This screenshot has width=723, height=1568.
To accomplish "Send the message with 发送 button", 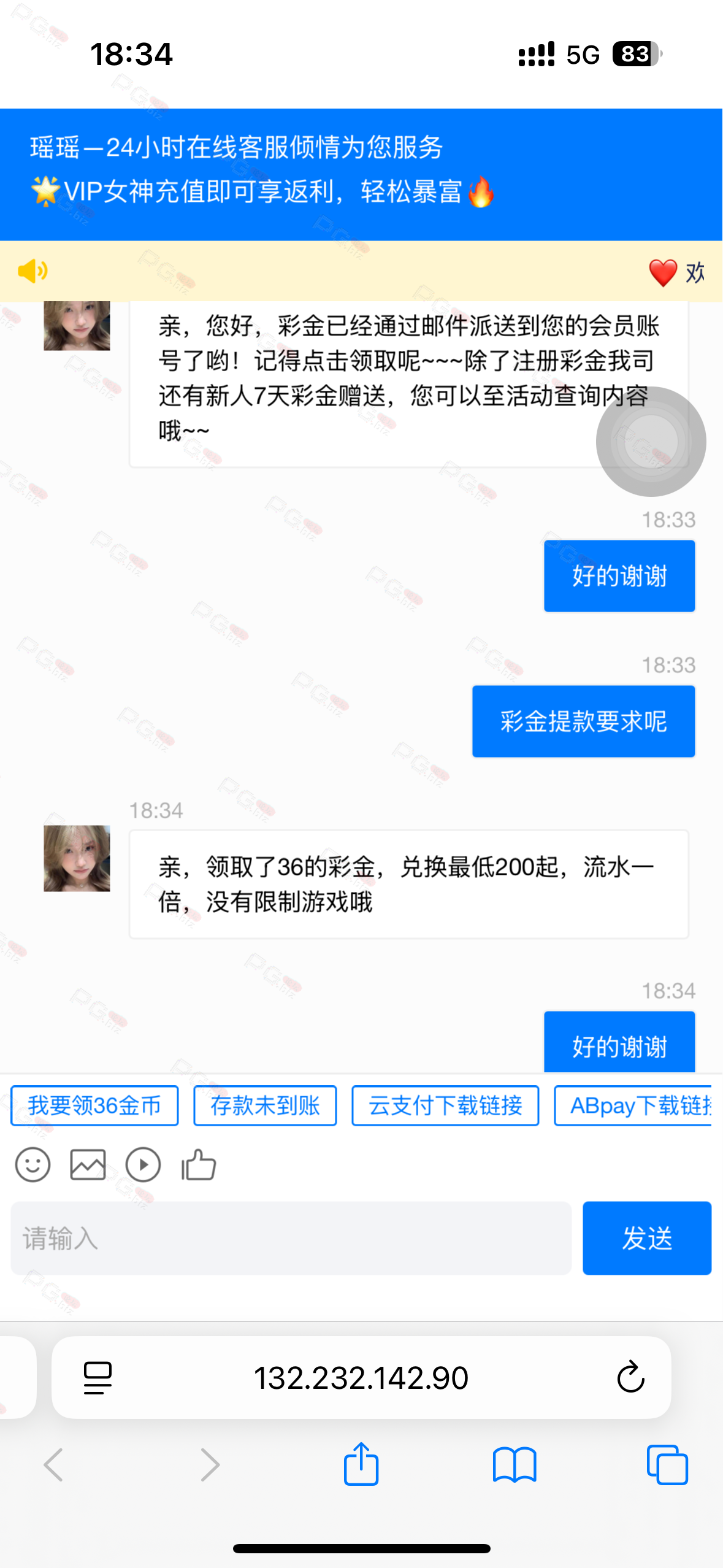I will (x=647, y=1238).
